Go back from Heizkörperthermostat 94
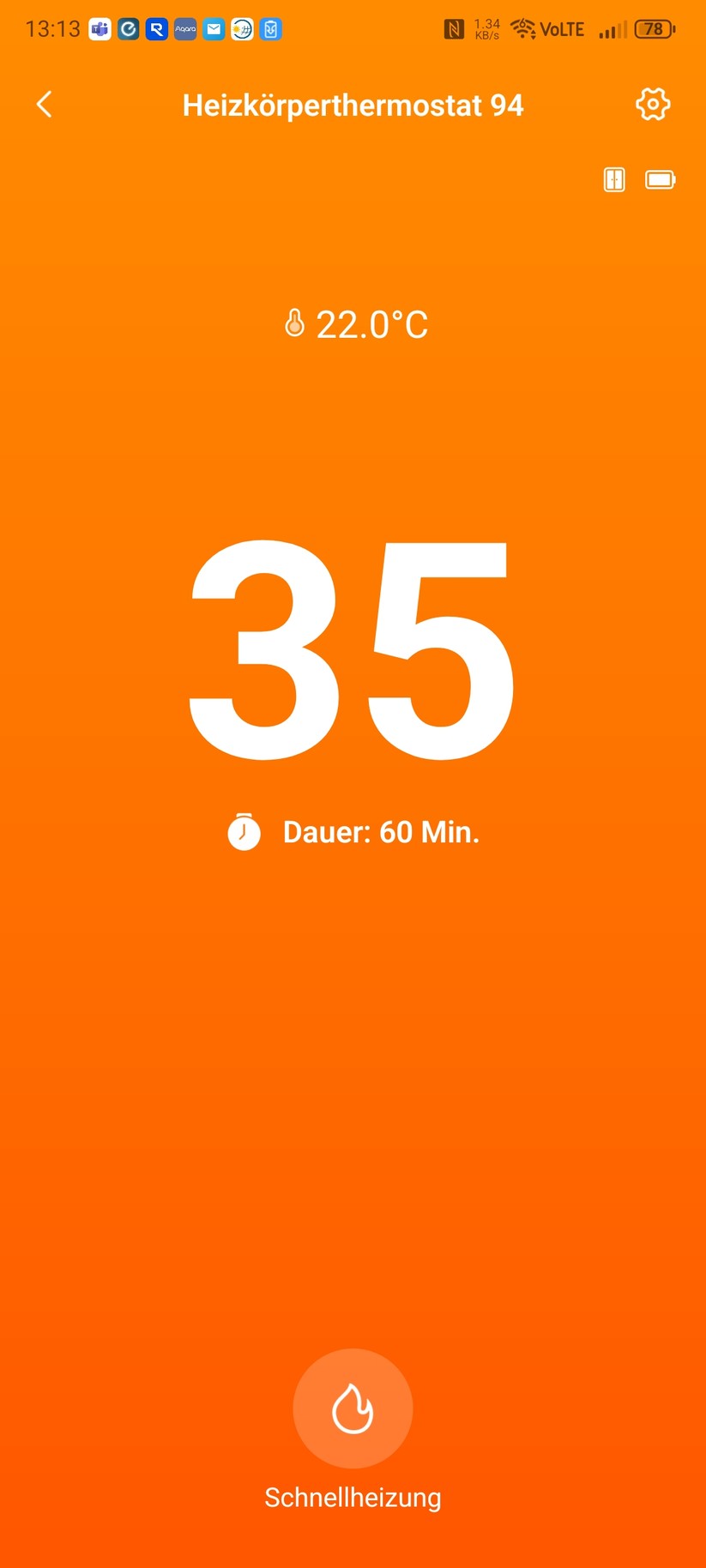This screenshot has width=706, height=1568. (45, 105)
